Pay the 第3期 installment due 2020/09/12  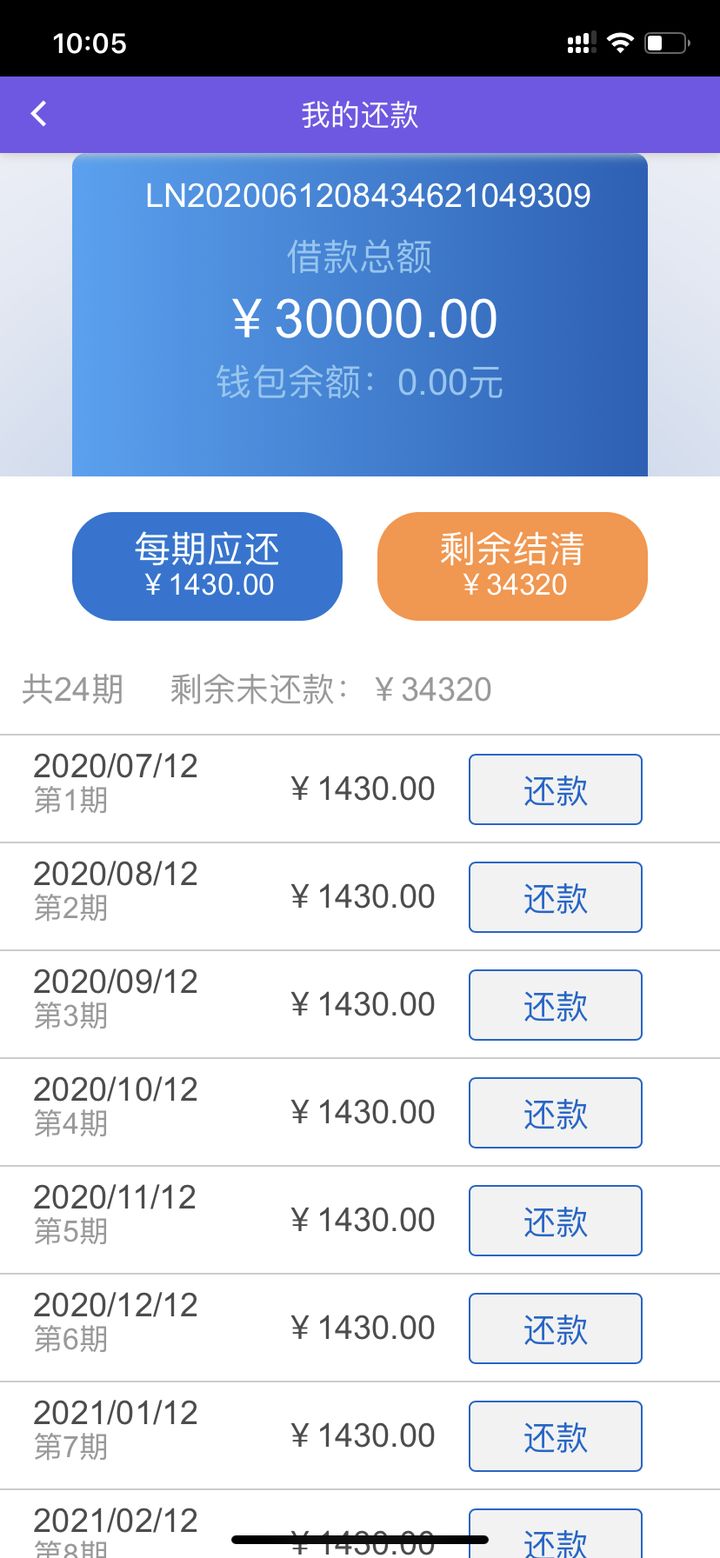555,1005
